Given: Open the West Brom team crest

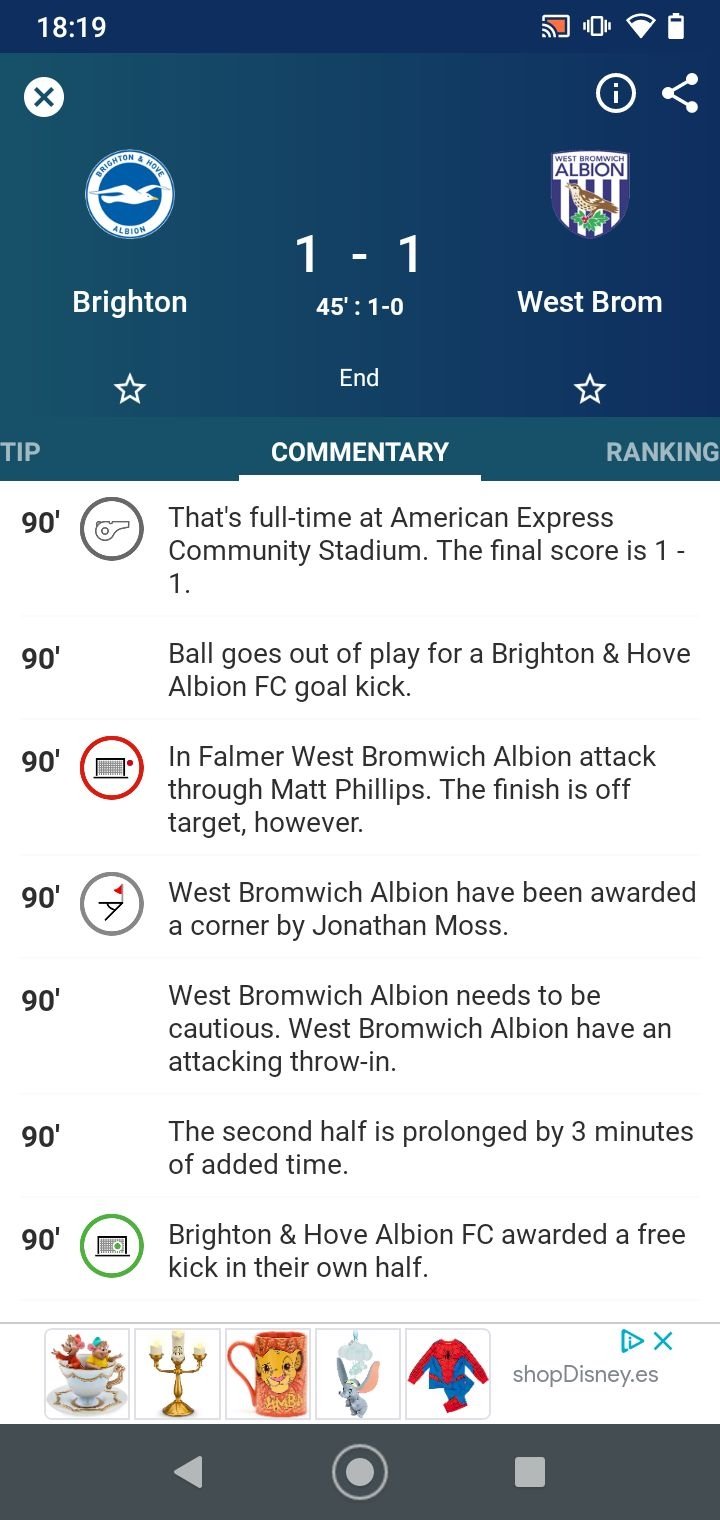Looking at the screenshot, I should pyautogui.click(x=590, y=194).
